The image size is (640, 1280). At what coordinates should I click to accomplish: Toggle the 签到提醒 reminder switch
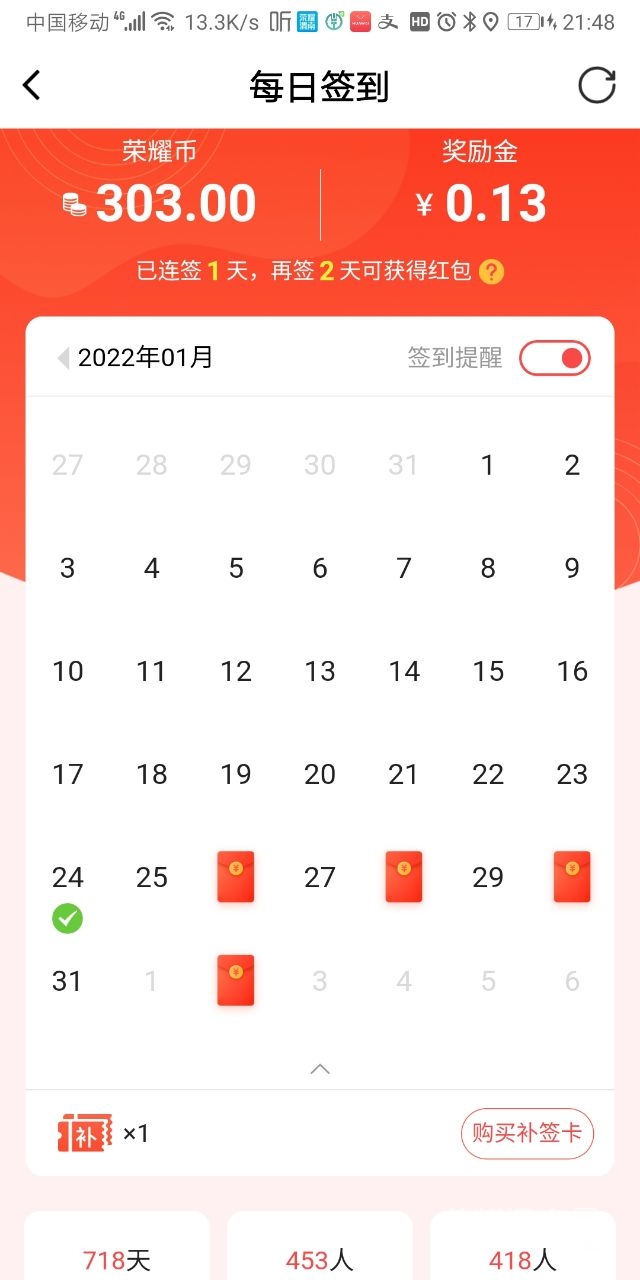coord(554,358)
